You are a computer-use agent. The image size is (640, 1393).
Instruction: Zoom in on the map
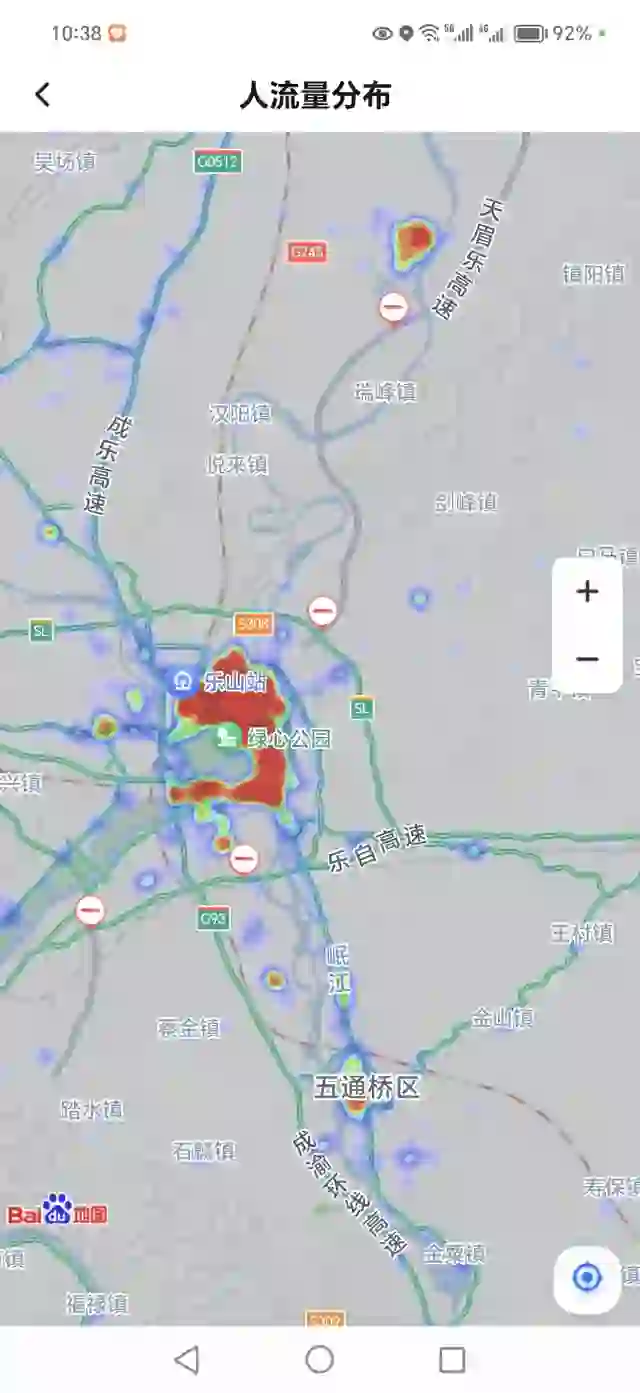587,592
